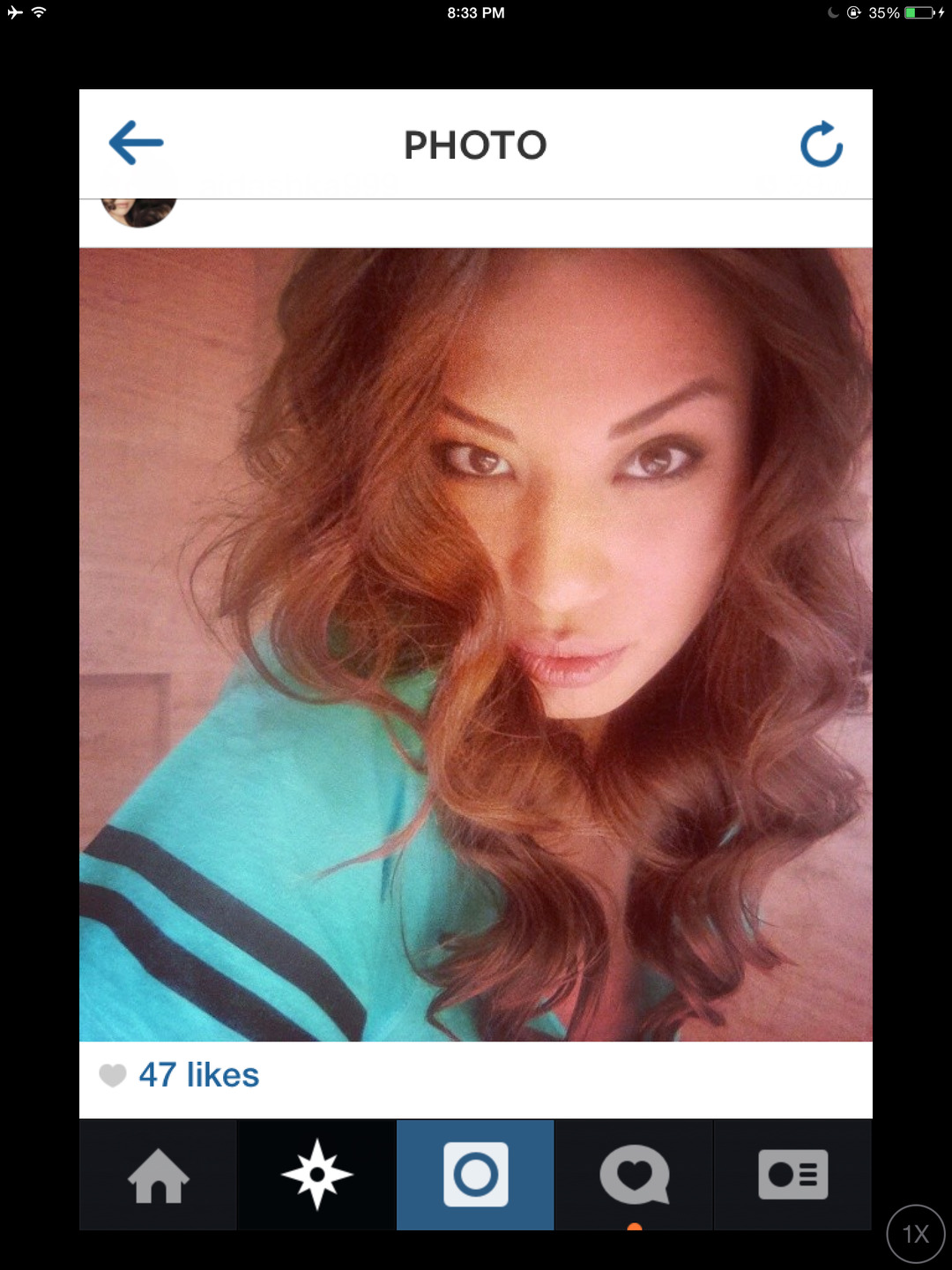Refresh the photo page
The height and width of the screenshot is (1270, 952).
(822, 145)
